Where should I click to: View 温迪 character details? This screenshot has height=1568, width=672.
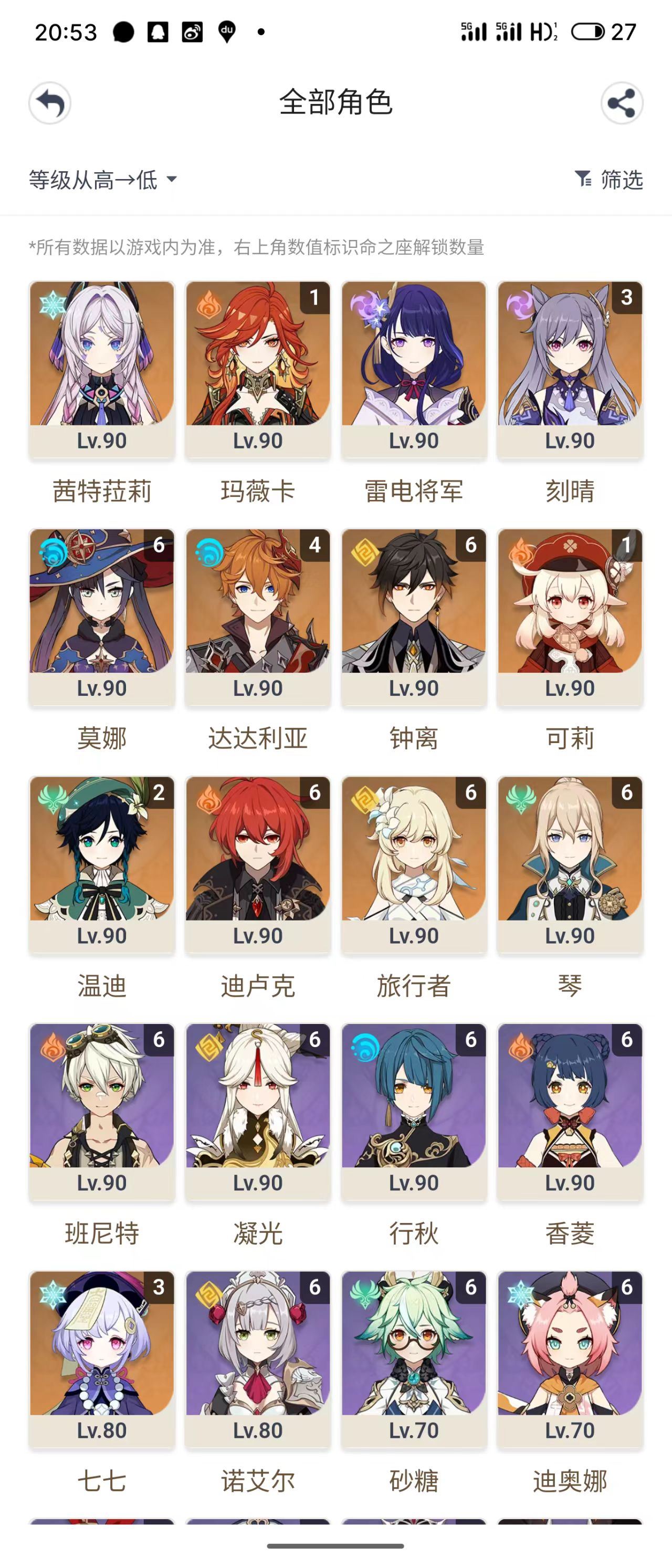(102, 864)
